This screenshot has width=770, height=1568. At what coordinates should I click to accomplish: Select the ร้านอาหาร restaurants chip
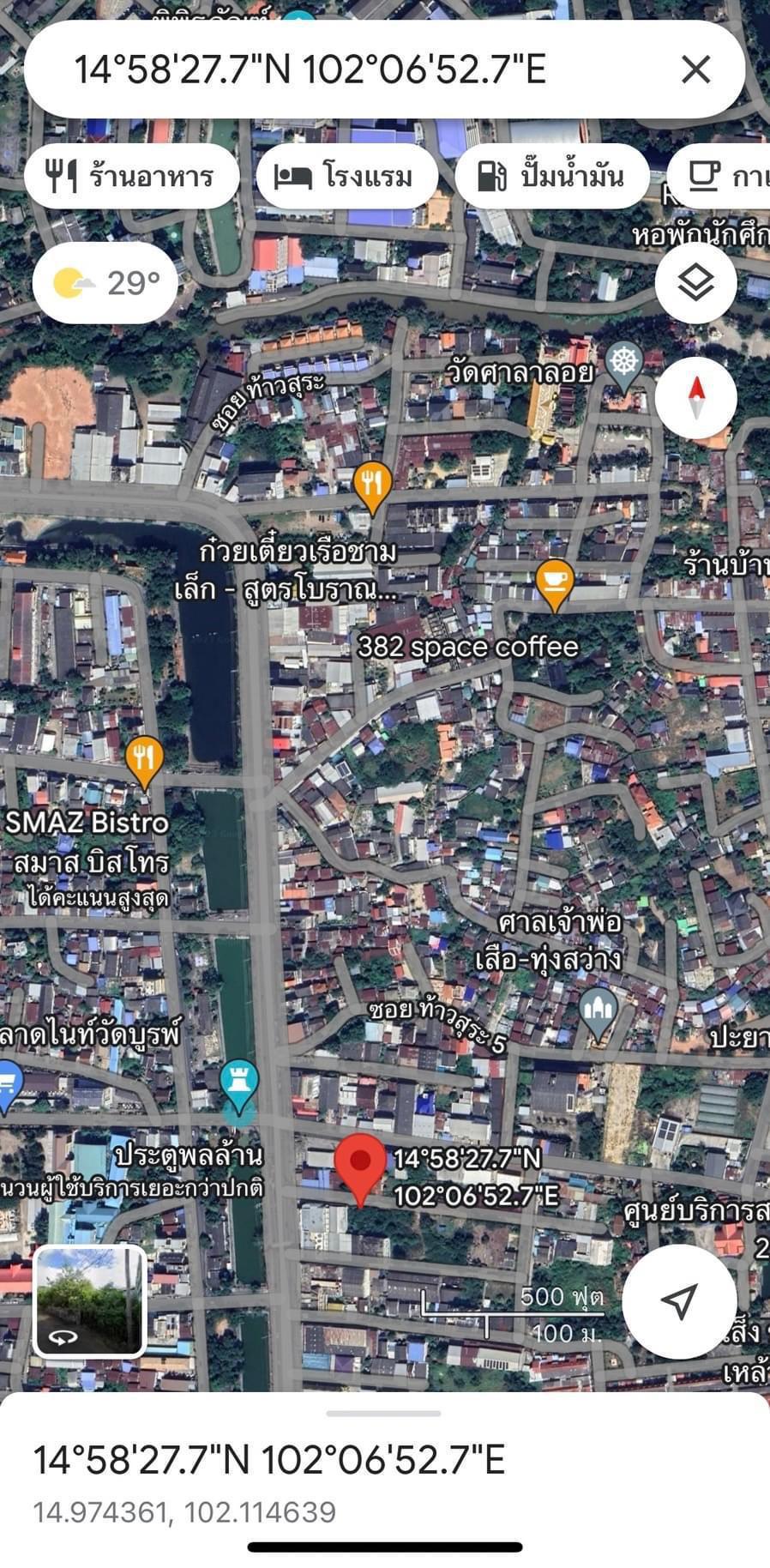click(x=131, y=176)
